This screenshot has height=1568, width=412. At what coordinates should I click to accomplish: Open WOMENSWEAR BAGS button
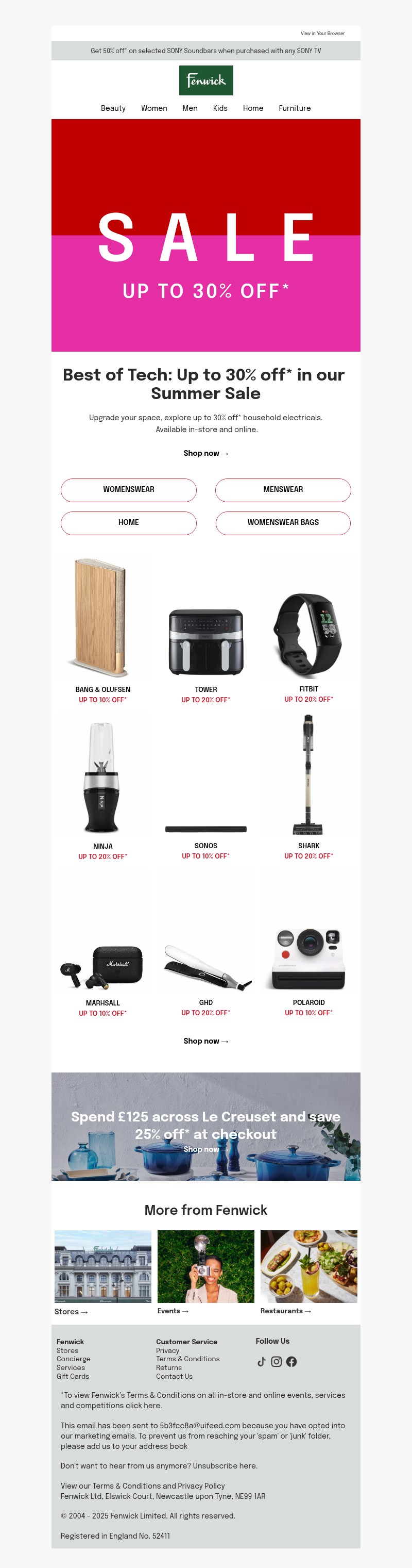pyautogui.click(x=283, y=523)
